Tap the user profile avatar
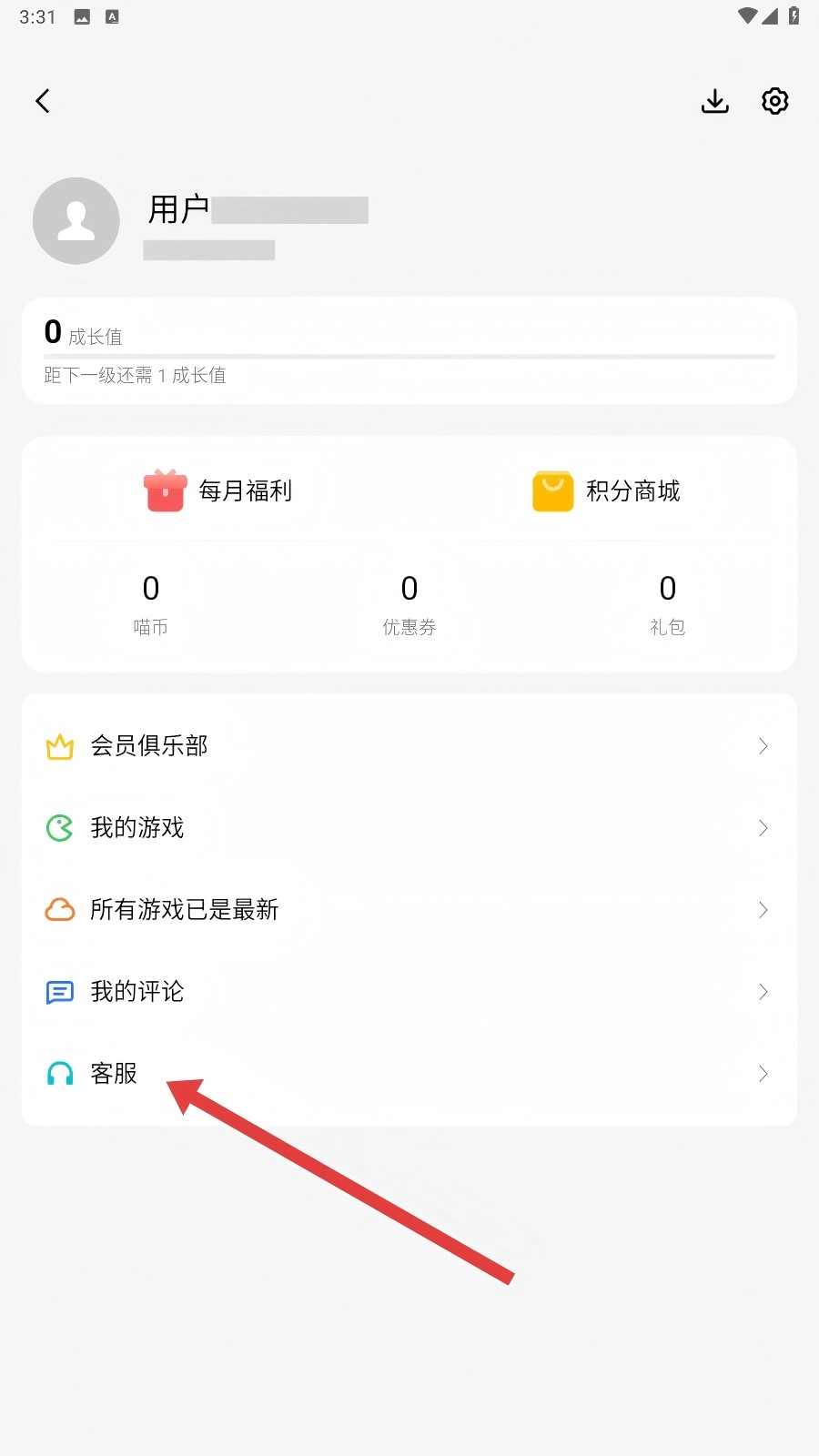 point(76,221)
